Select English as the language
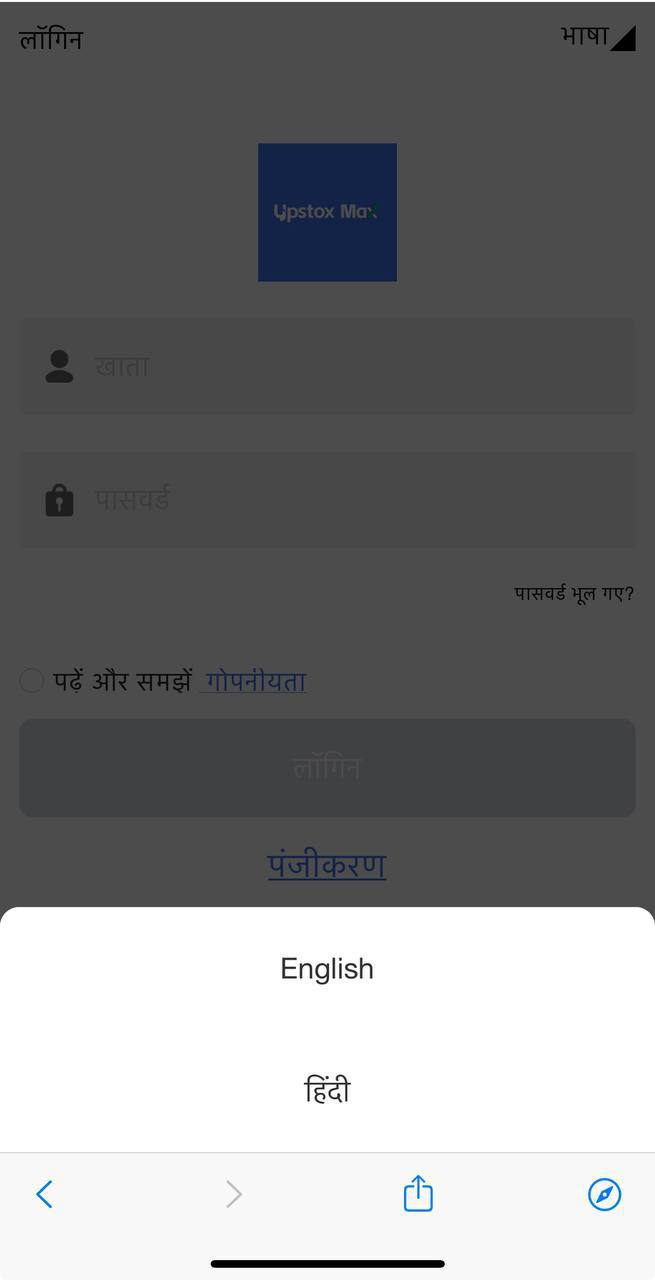Viewport: 655px width, 1280px height. coord(327,969)
